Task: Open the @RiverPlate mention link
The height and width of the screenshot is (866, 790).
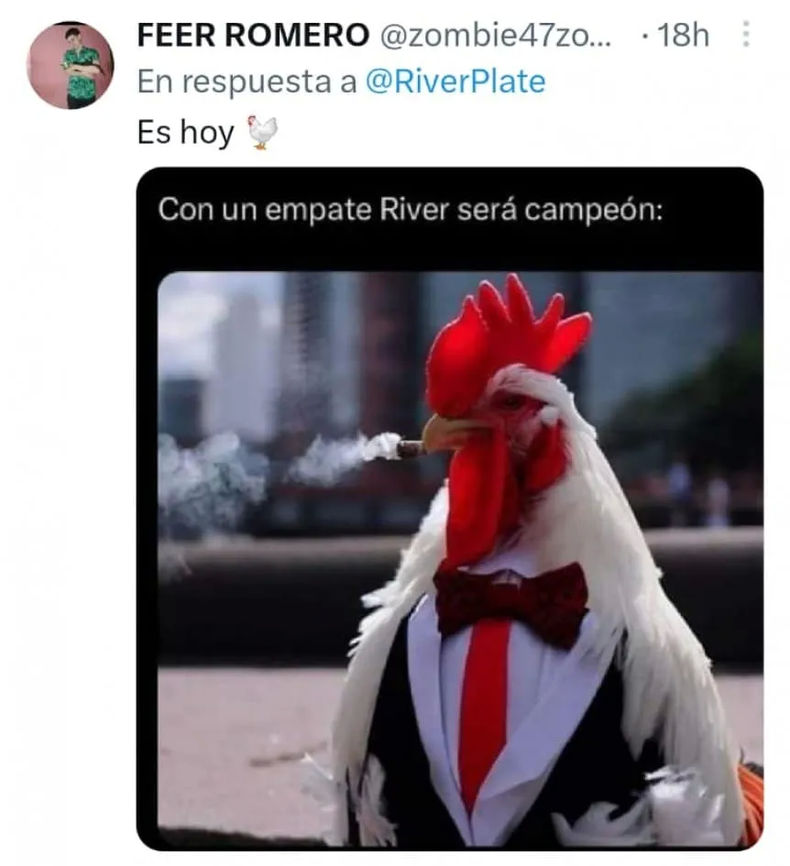Action: (x=455, y=82)
